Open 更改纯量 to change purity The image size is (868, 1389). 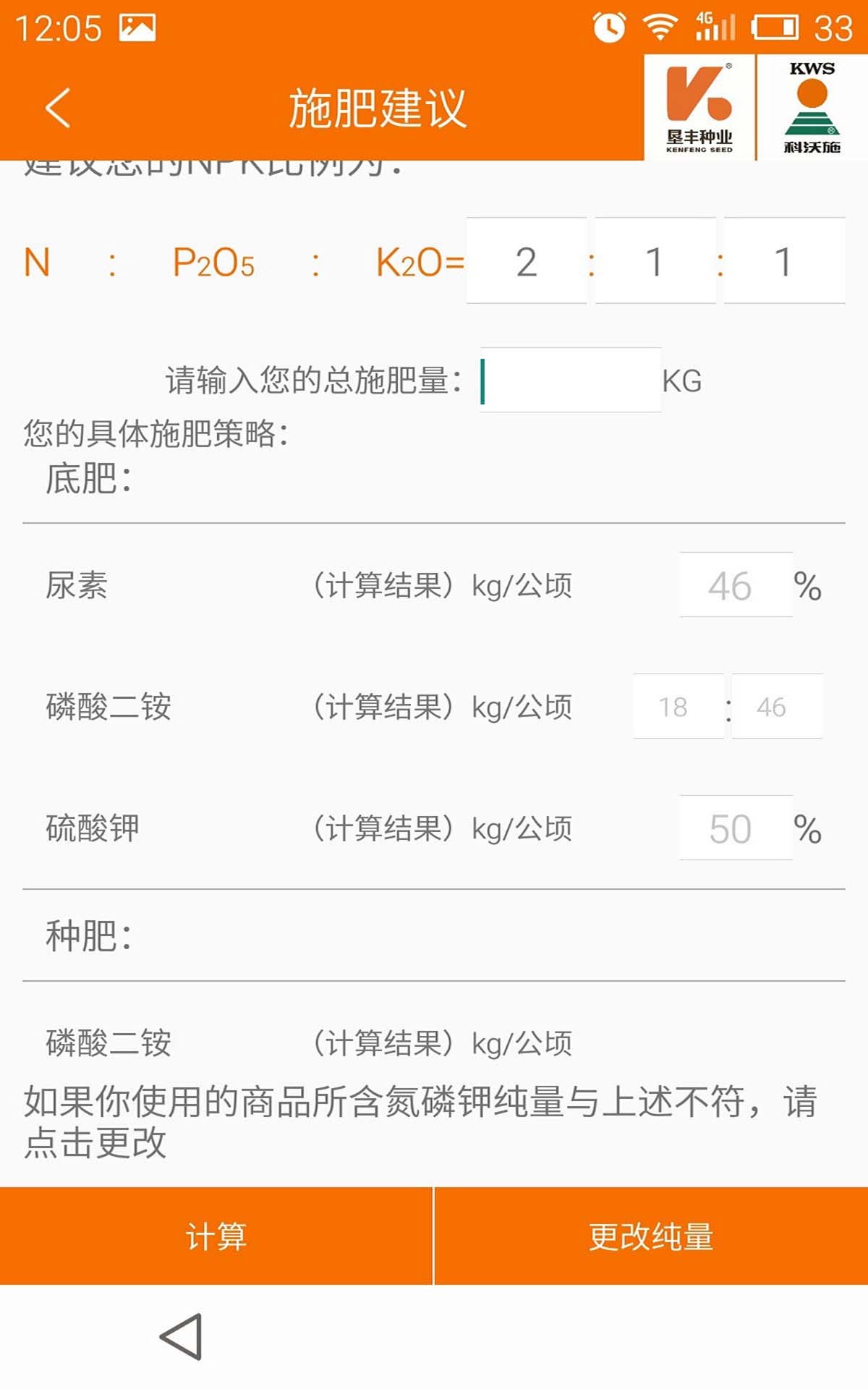(651, 1236)
